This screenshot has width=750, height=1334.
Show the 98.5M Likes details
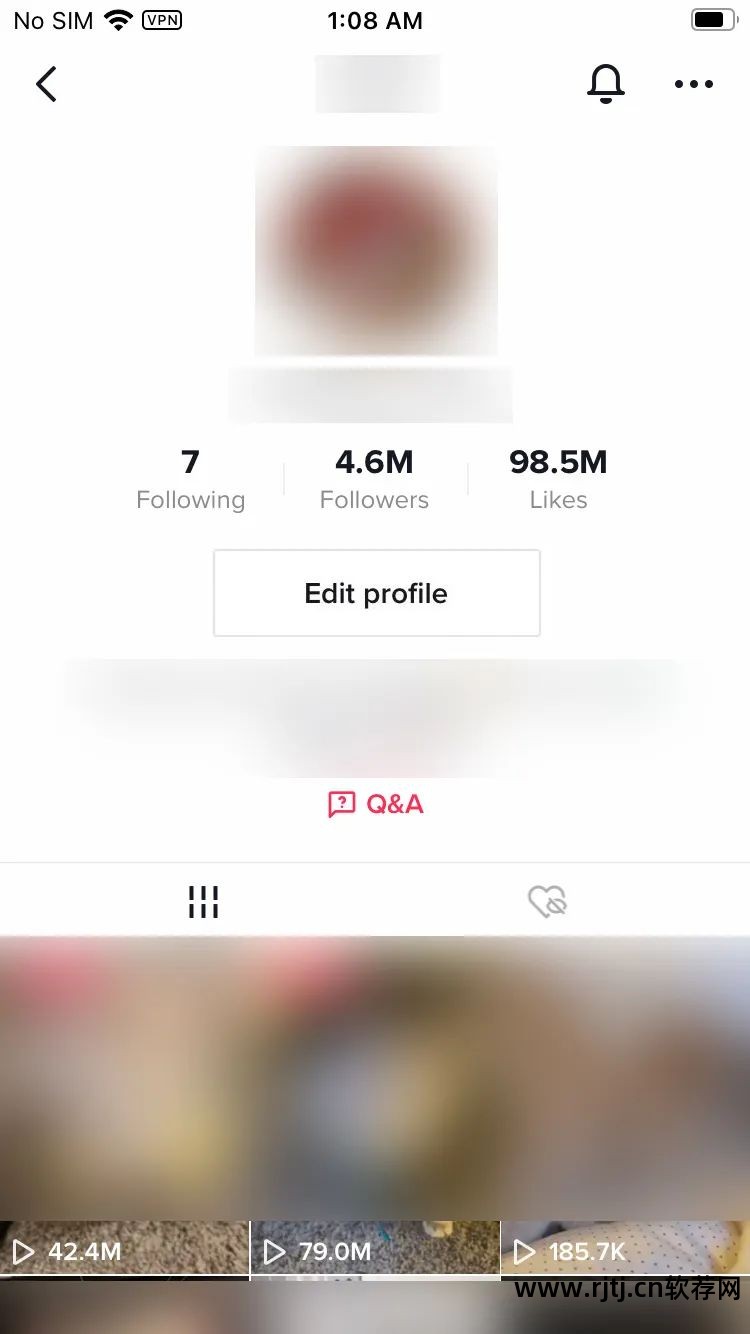tap(558, 479)
